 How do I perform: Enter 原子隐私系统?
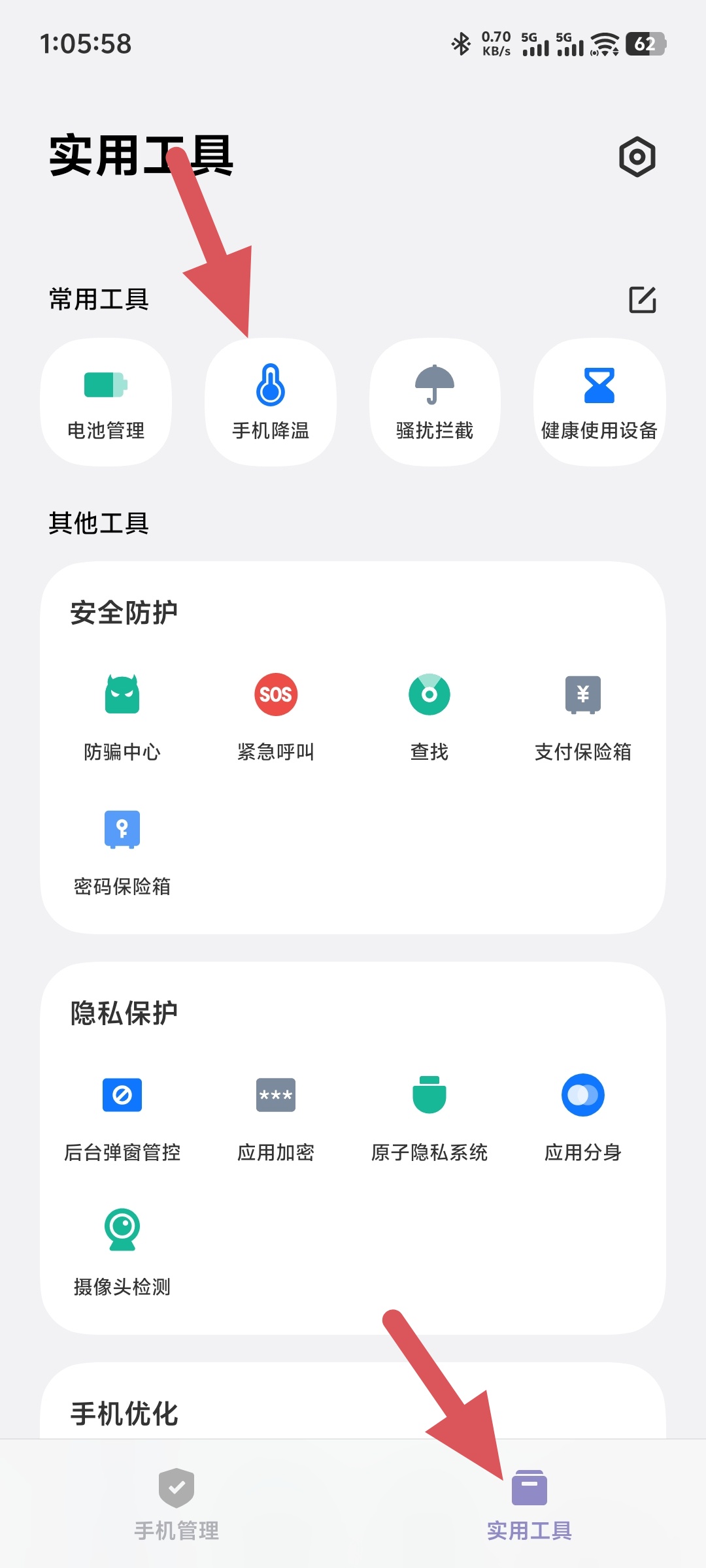click(429, 1119)
